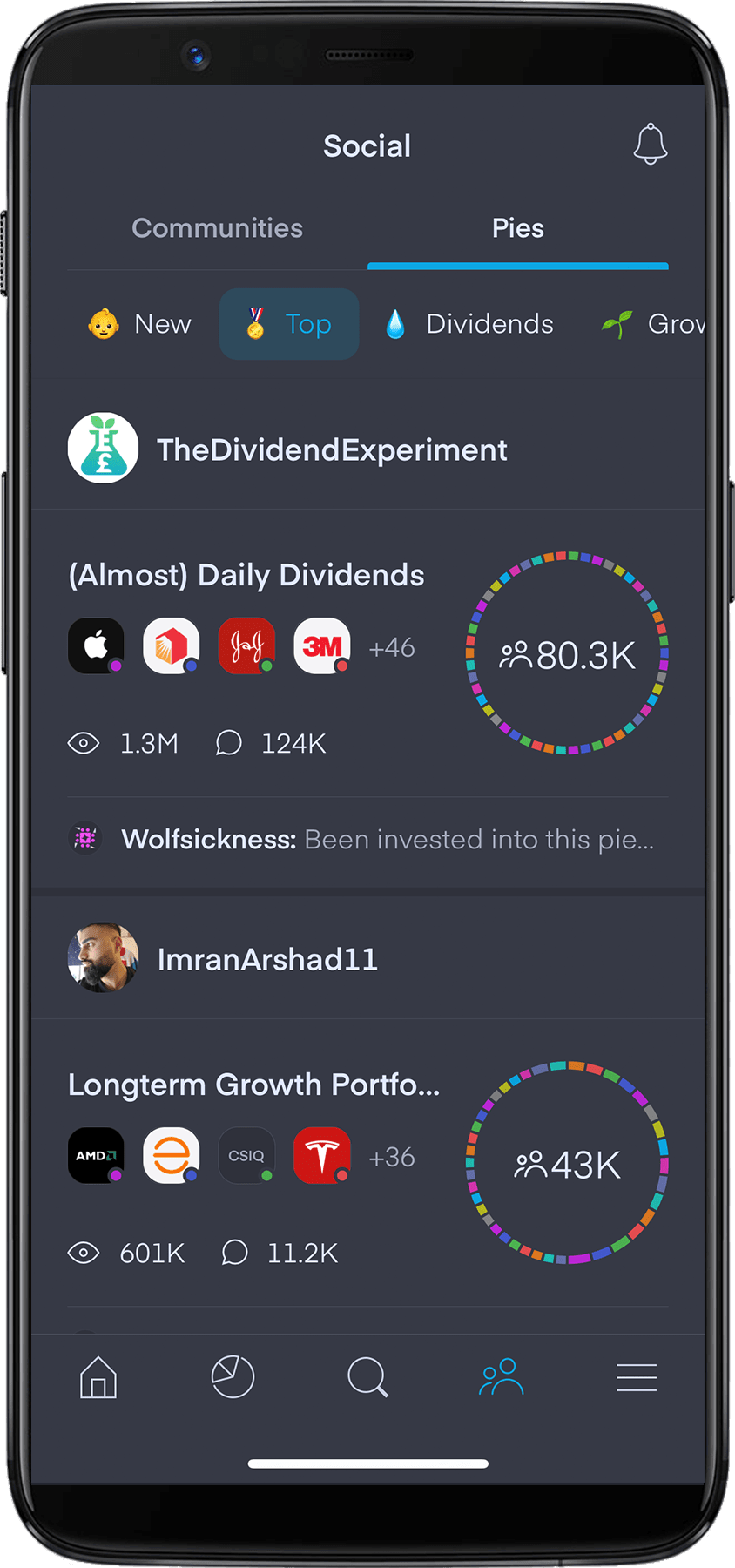Open the pie chart portfolio section
Viewport: 735px width, 1568px height.
tap(233, 1377)
